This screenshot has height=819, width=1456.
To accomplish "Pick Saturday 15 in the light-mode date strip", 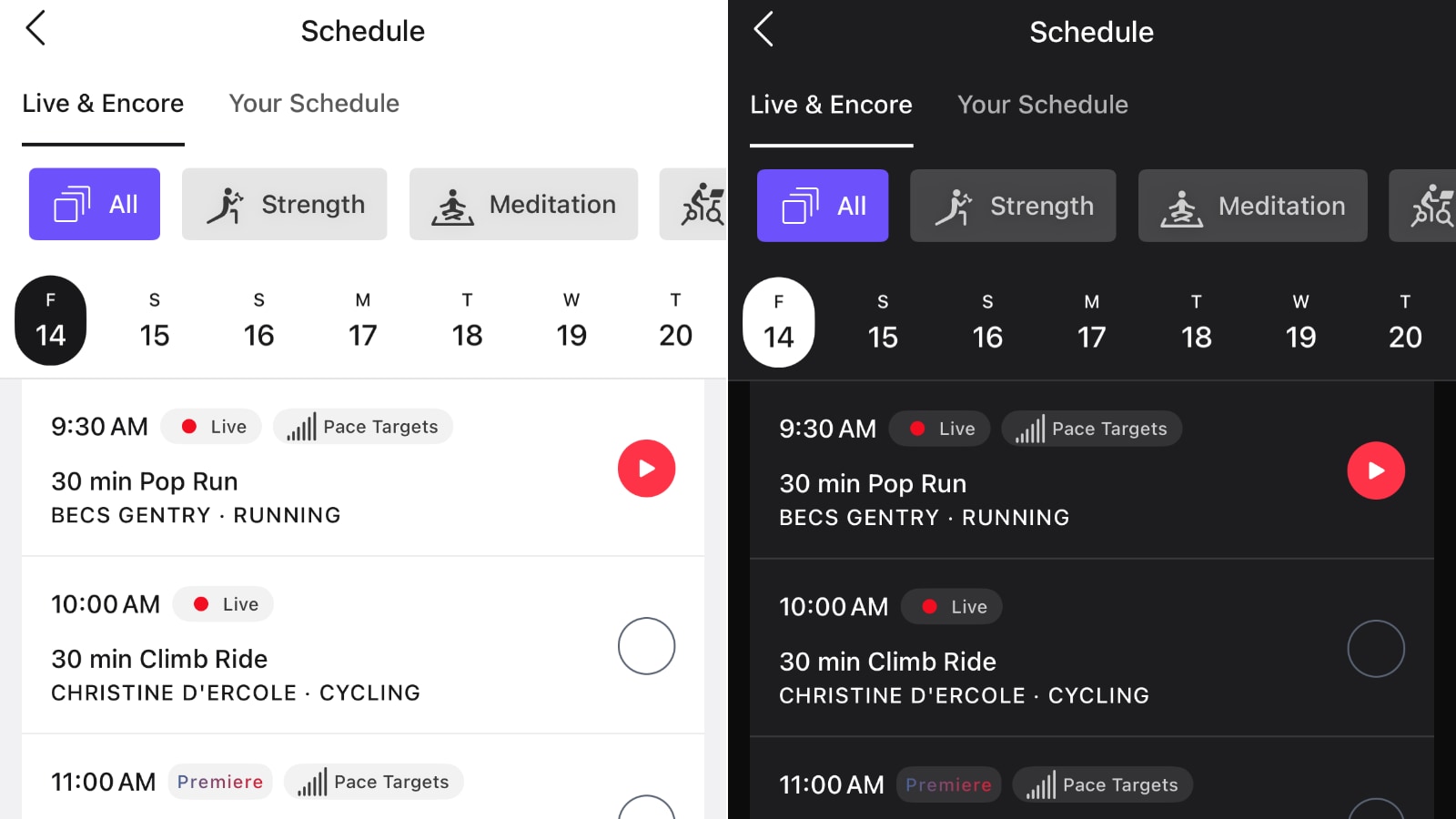I will click(x=155, y=321).
